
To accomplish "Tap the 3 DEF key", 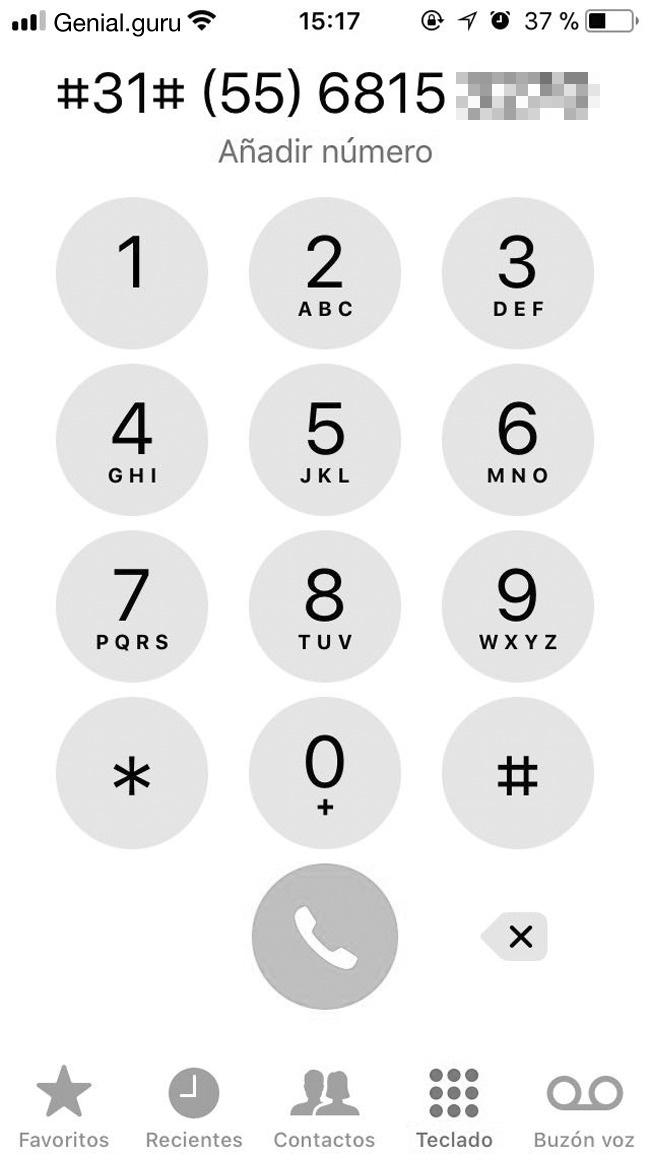I will pyautogui.click(x=517, y=272).
